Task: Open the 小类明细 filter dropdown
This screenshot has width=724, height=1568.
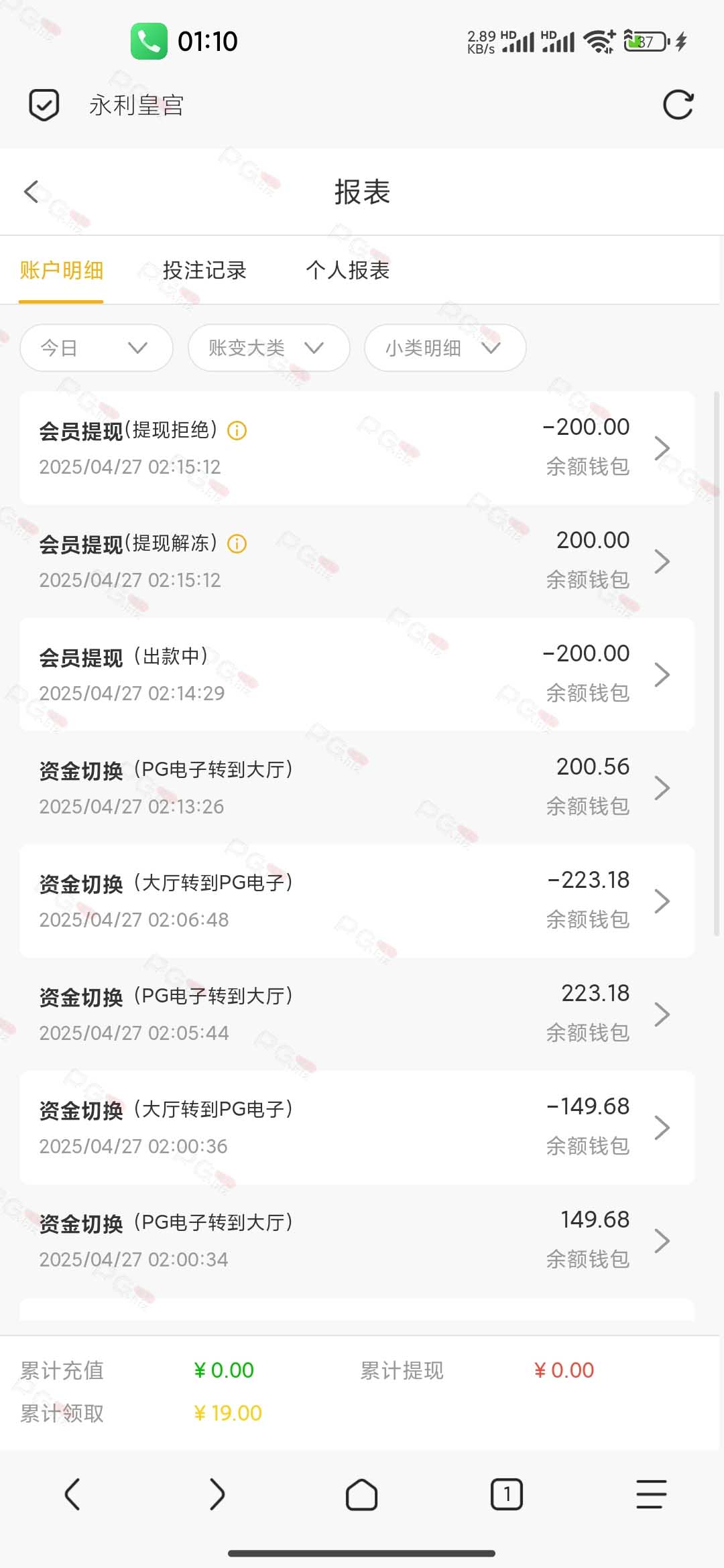Action: (445, 348)
